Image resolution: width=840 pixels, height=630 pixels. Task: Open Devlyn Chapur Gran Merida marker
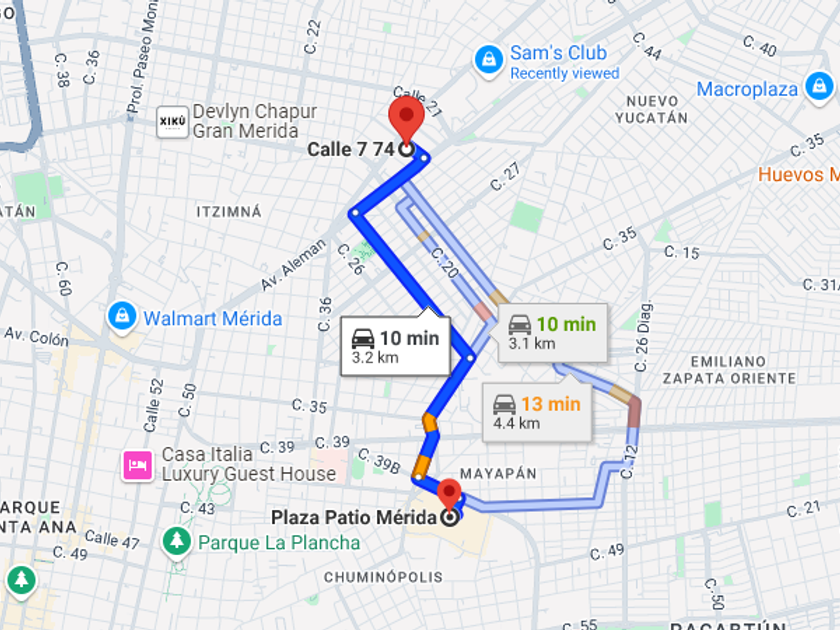(x=172, y=121)
